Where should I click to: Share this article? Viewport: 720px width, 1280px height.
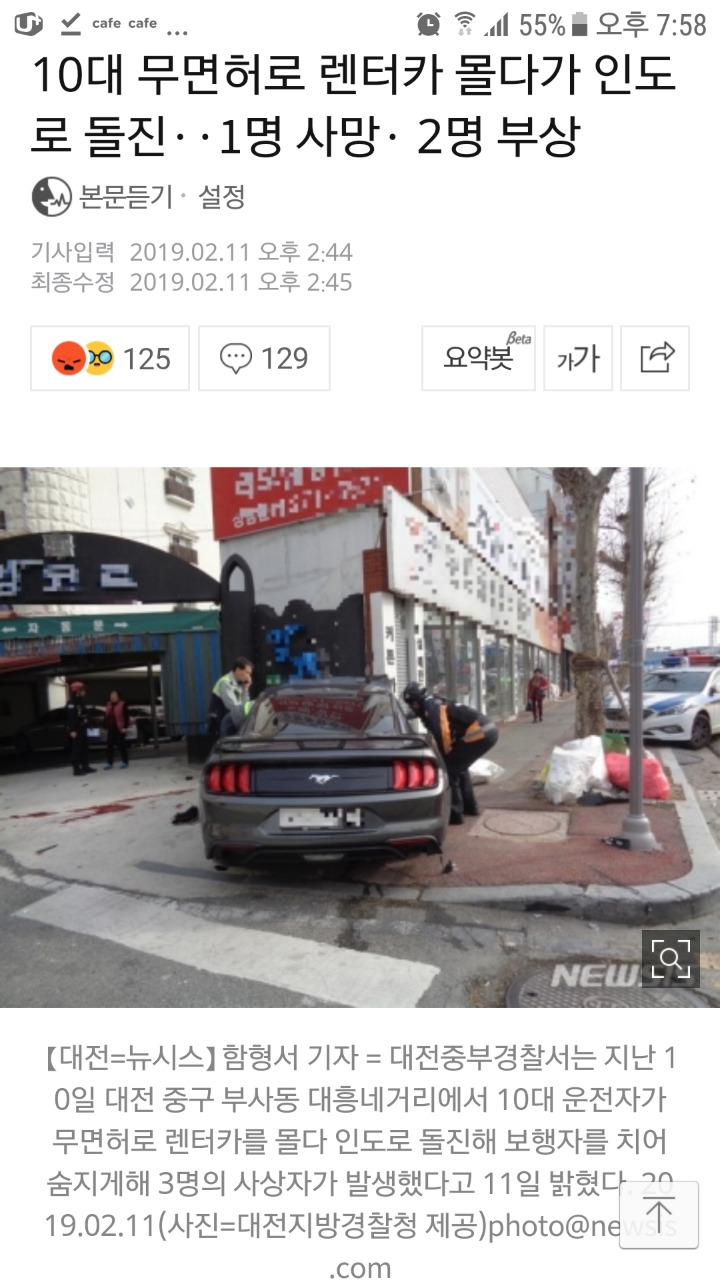tap(655, 358)
